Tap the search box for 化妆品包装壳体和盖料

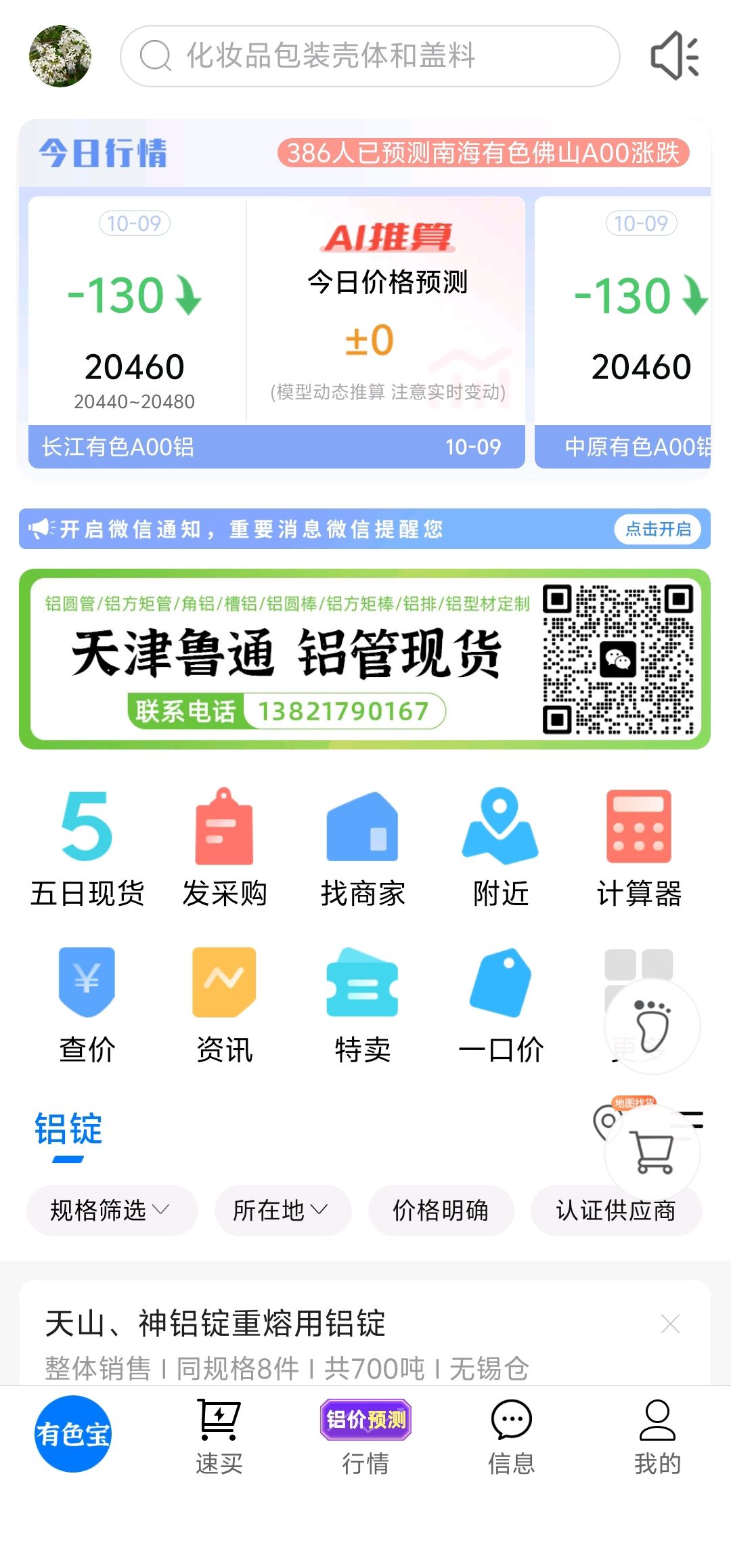tap(370, 56)
